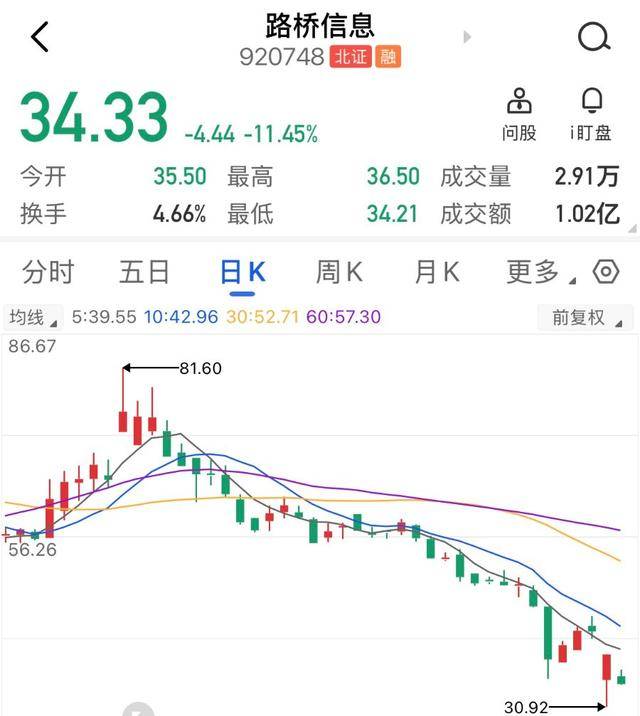Switch to the 分时 chart tab
640x716 pixels.
point(48,272)
